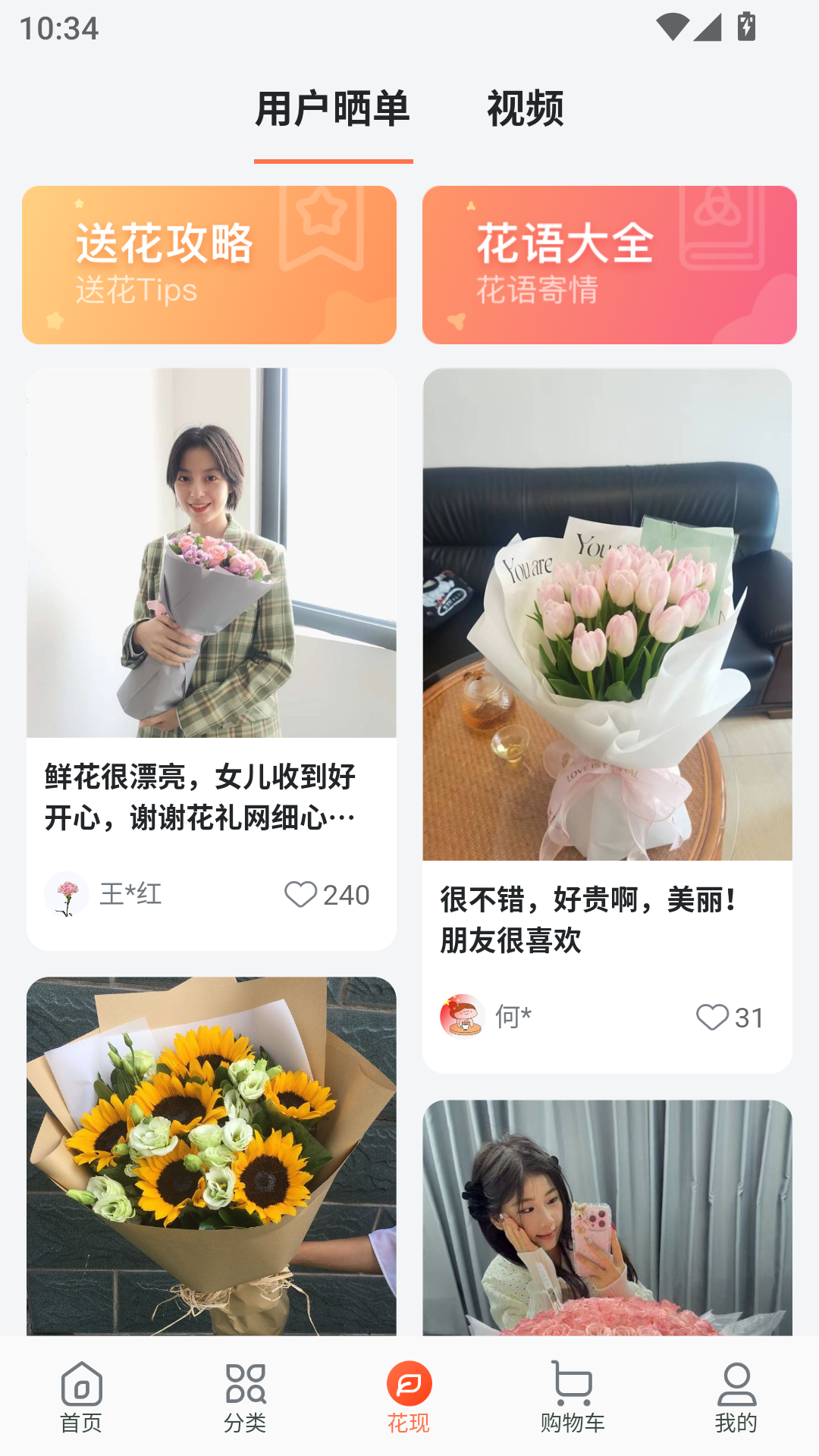
Task: Open the sunflower bouquet post
Action: pyautogui.click(x=211, y=1156)
